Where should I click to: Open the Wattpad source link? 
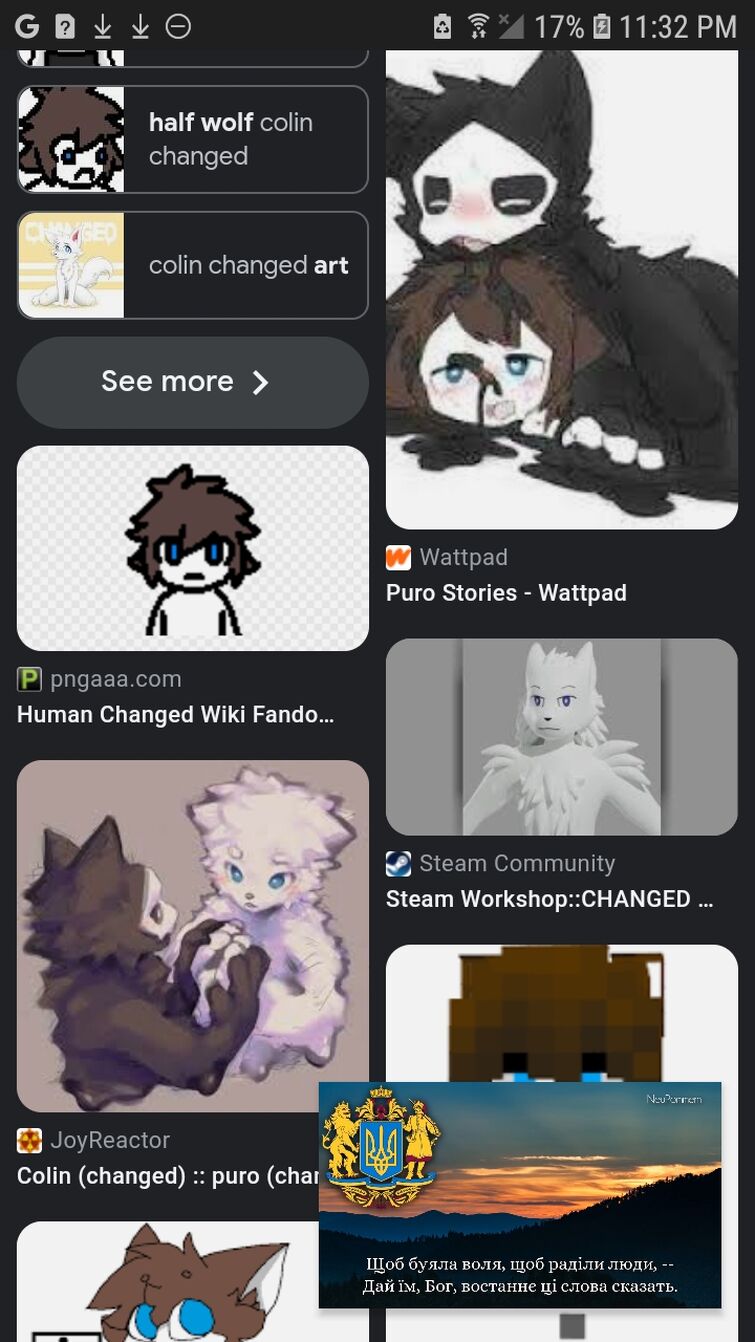point(462,557)
